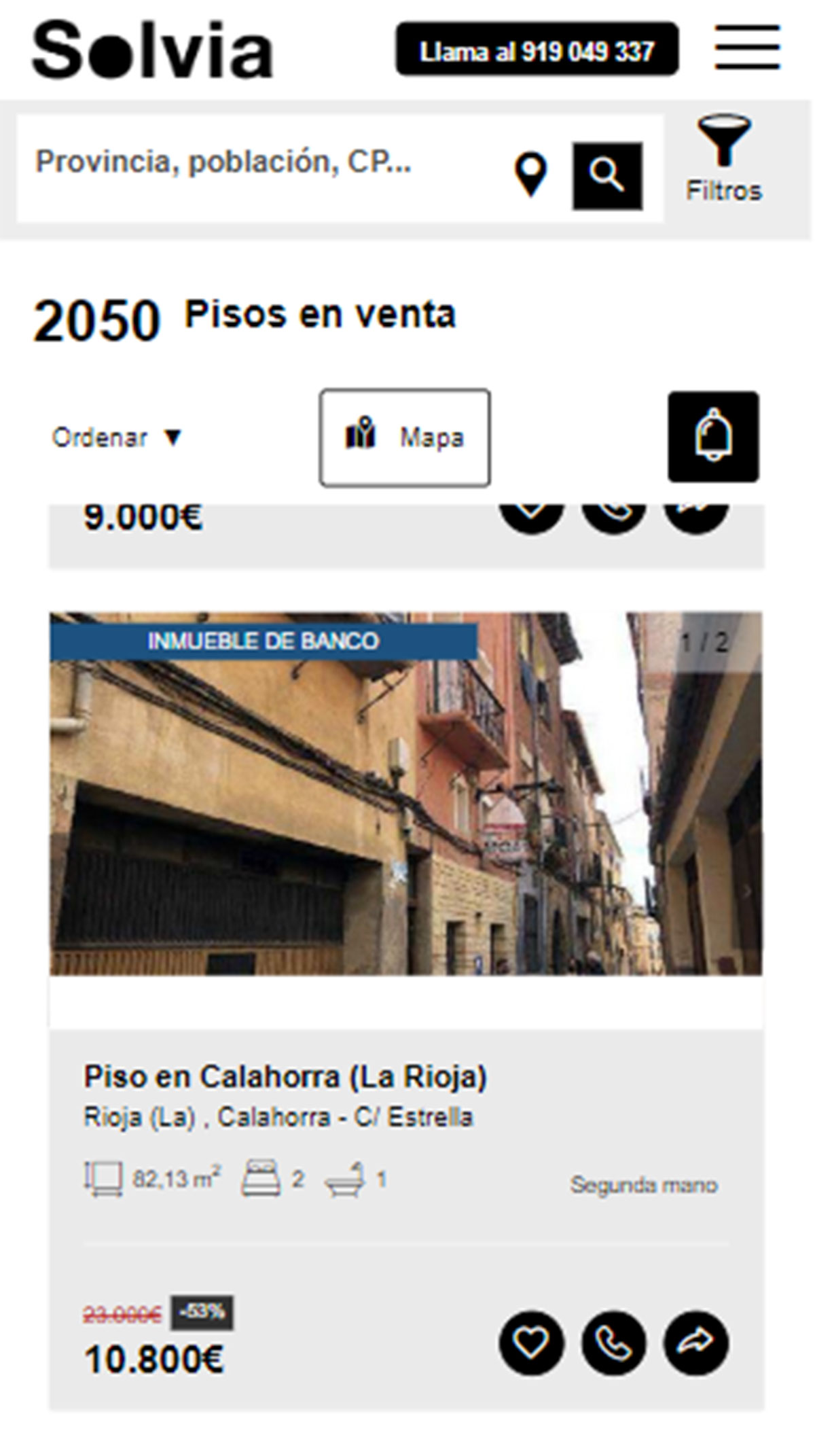Open the hamburger menu

tap(747, 47)
